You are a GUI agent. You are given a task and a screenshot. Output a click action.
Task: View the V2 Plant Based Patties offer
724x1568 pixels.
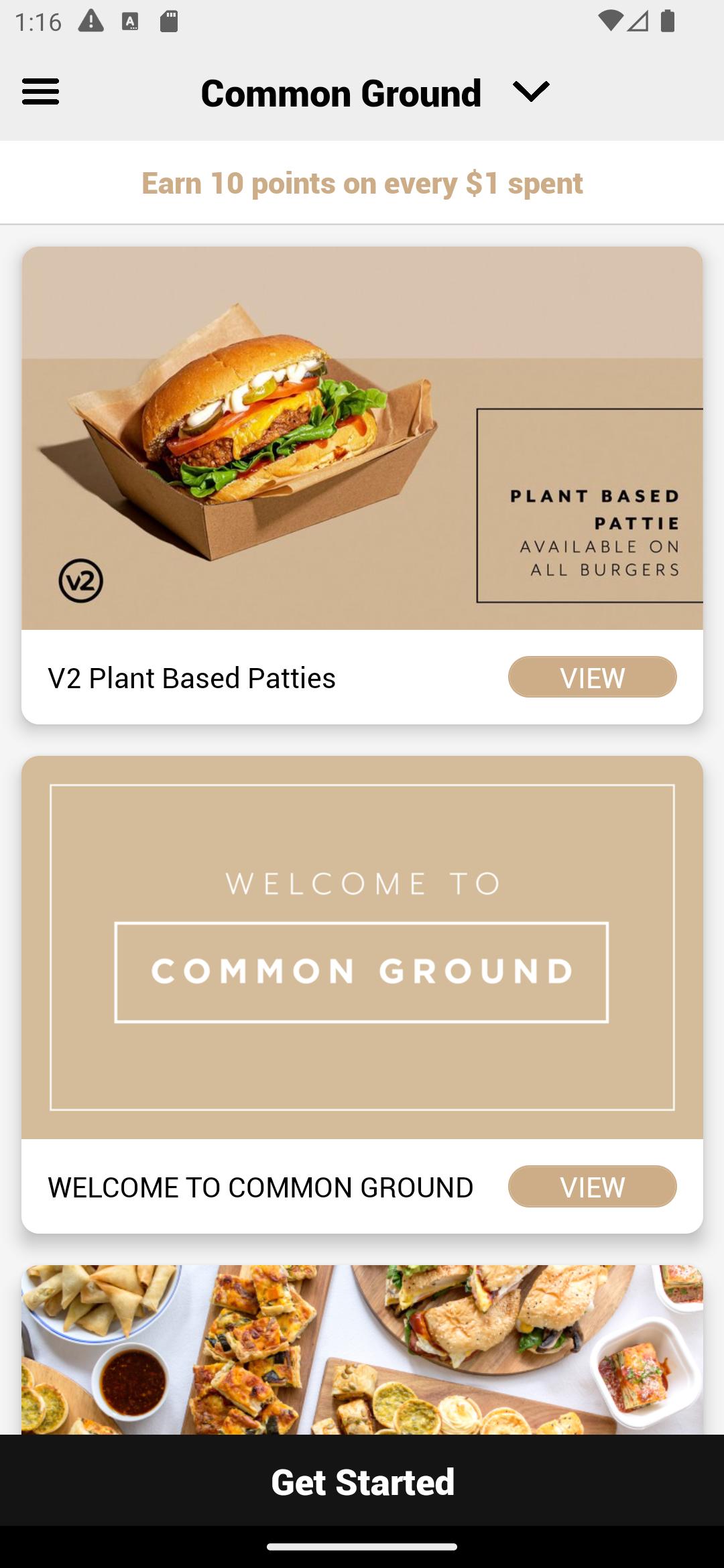[592, 677]
